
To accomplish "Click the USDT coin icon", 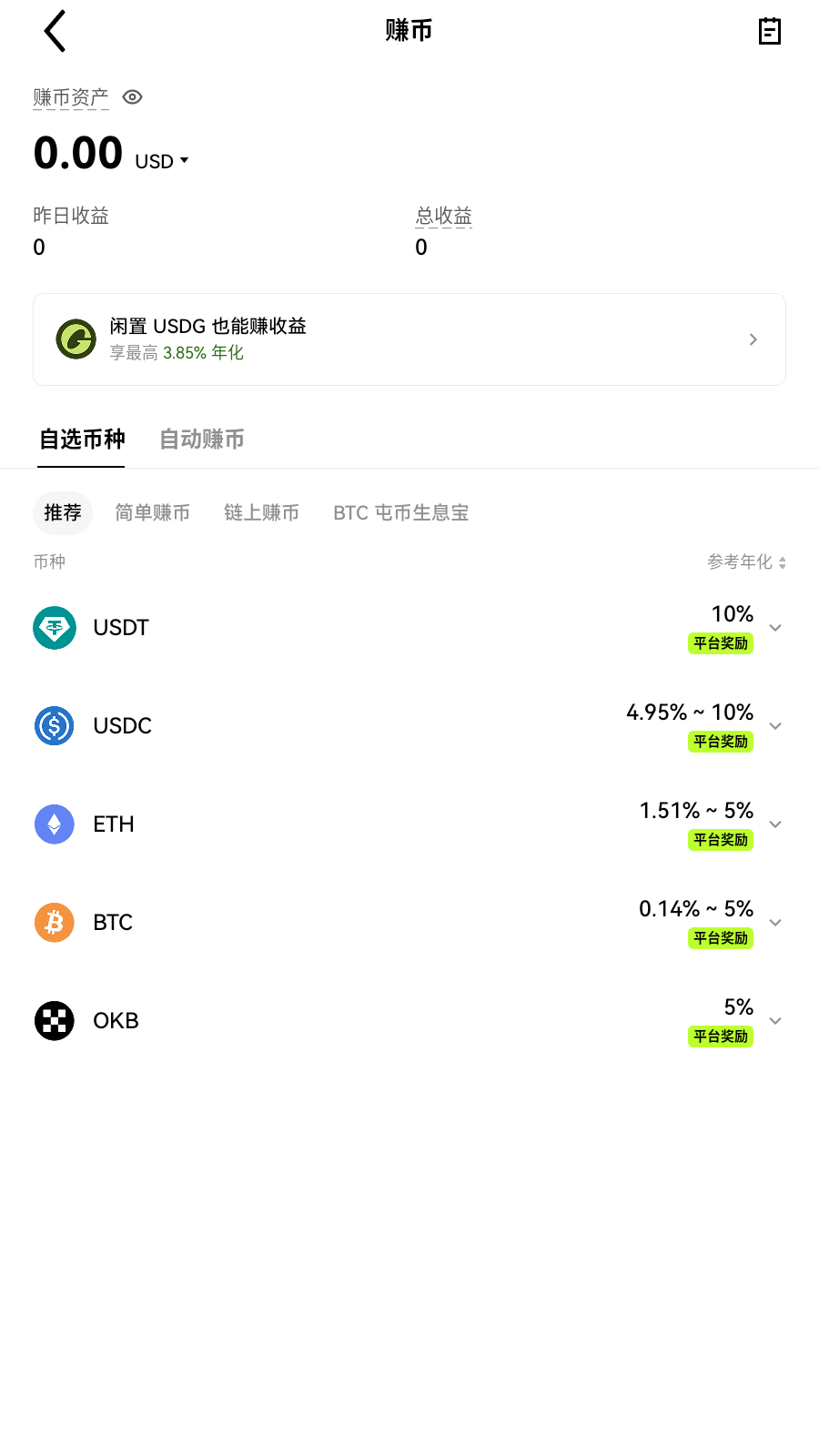I will 55,627.
